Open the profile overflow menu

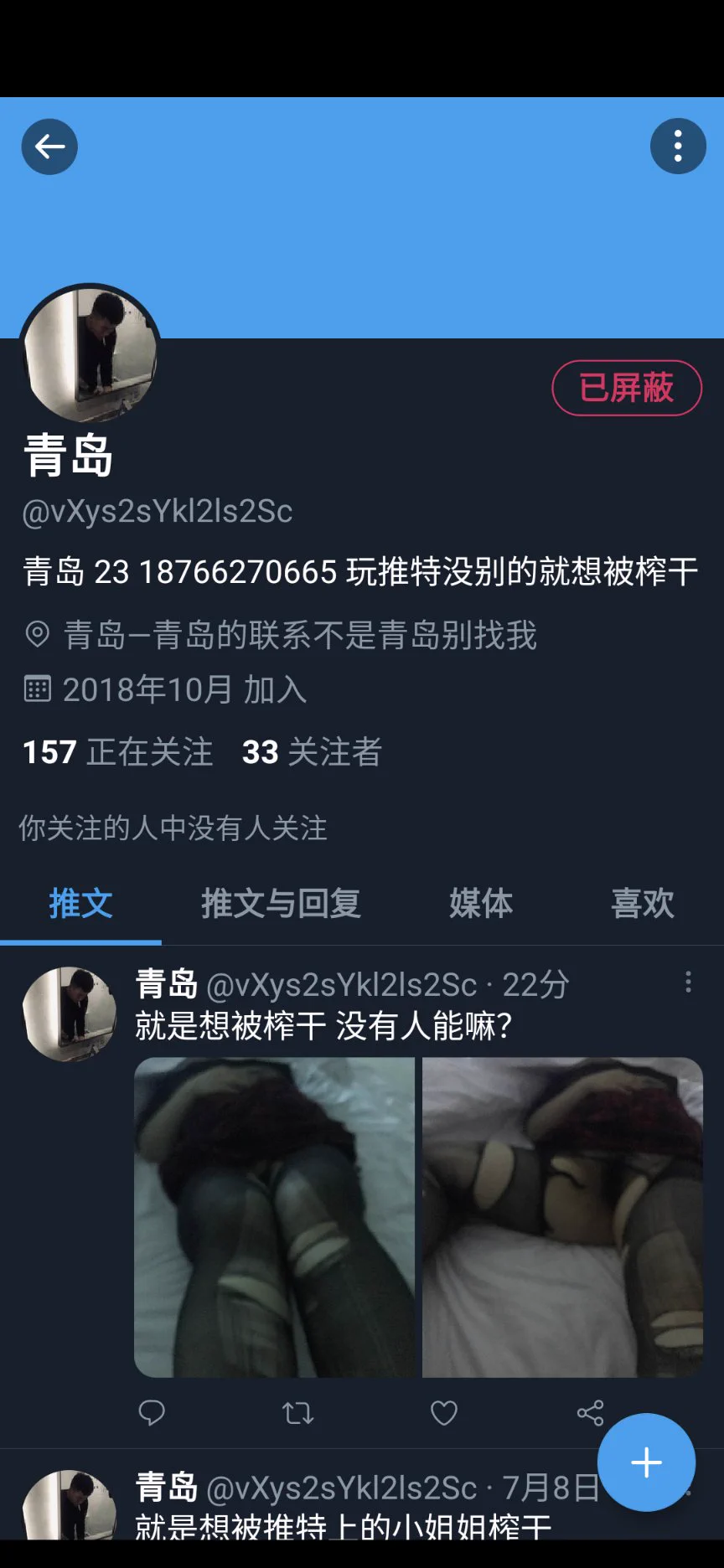click(678, 147)
